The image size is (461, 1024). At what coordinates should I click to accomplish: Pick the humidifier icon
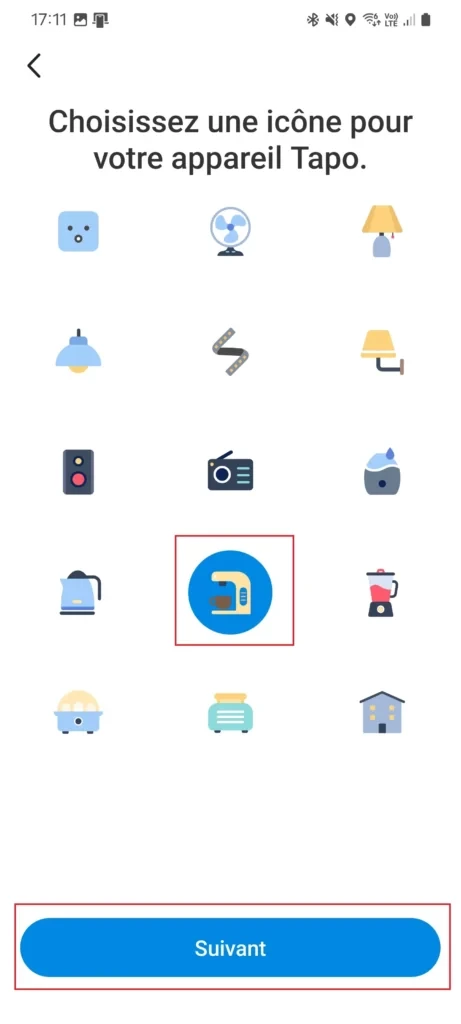pyautogui.click(x=382, y=471)
